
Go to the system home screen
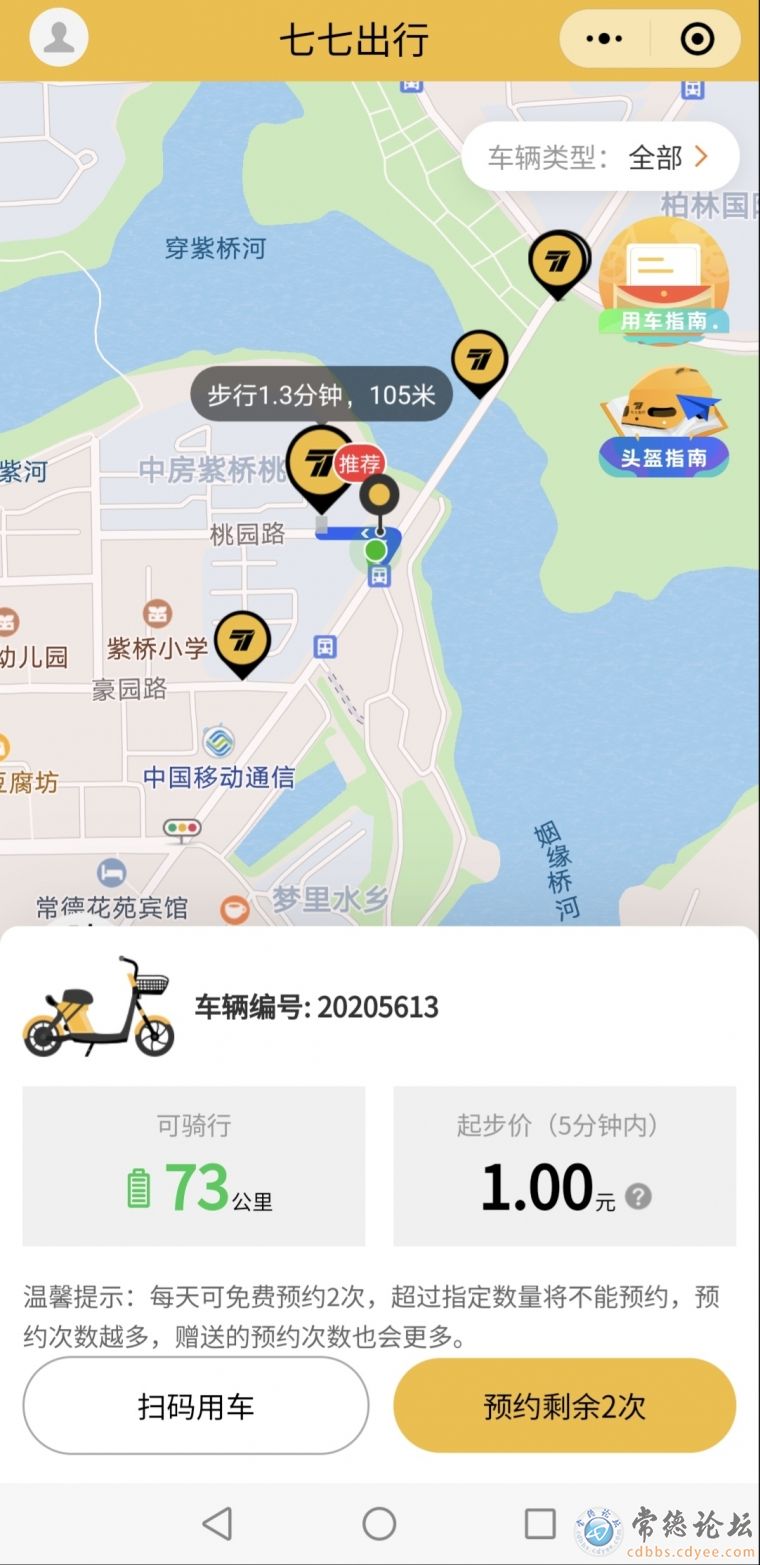379,1523
